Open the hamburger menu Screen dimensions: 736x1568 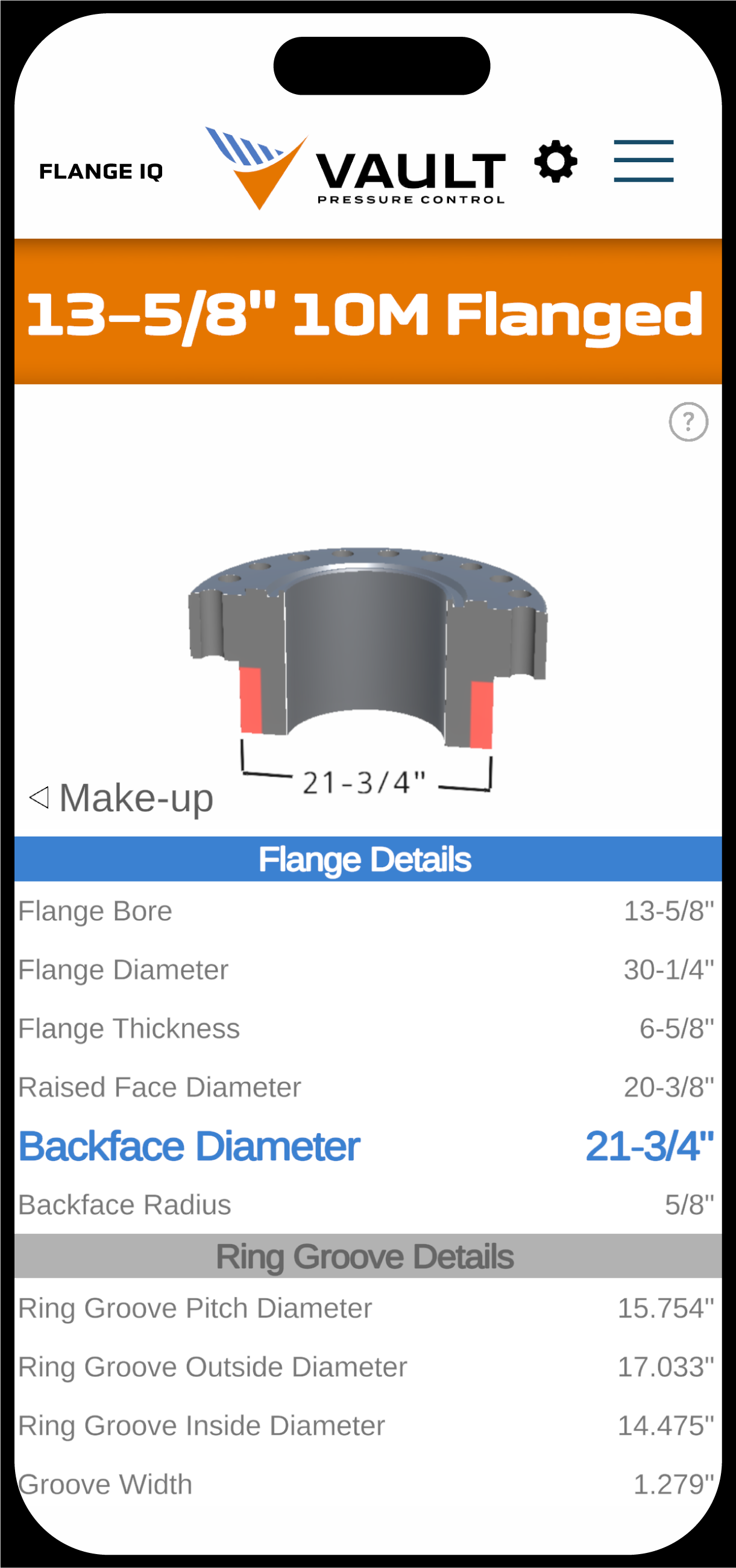pyautogui.click(x=644, y=160)
